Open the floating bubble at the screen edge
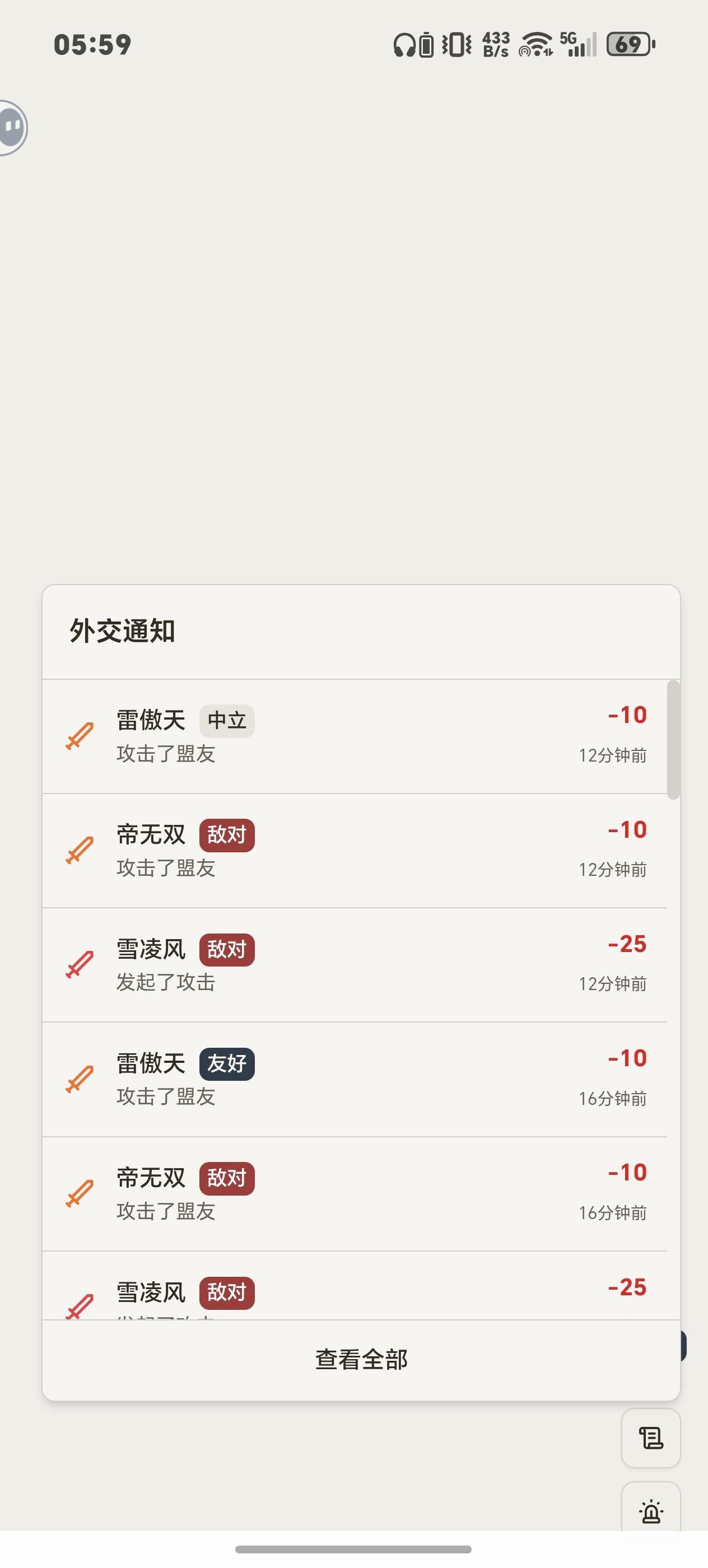This screenshot has height=1568, width=708. pos(12,127)
